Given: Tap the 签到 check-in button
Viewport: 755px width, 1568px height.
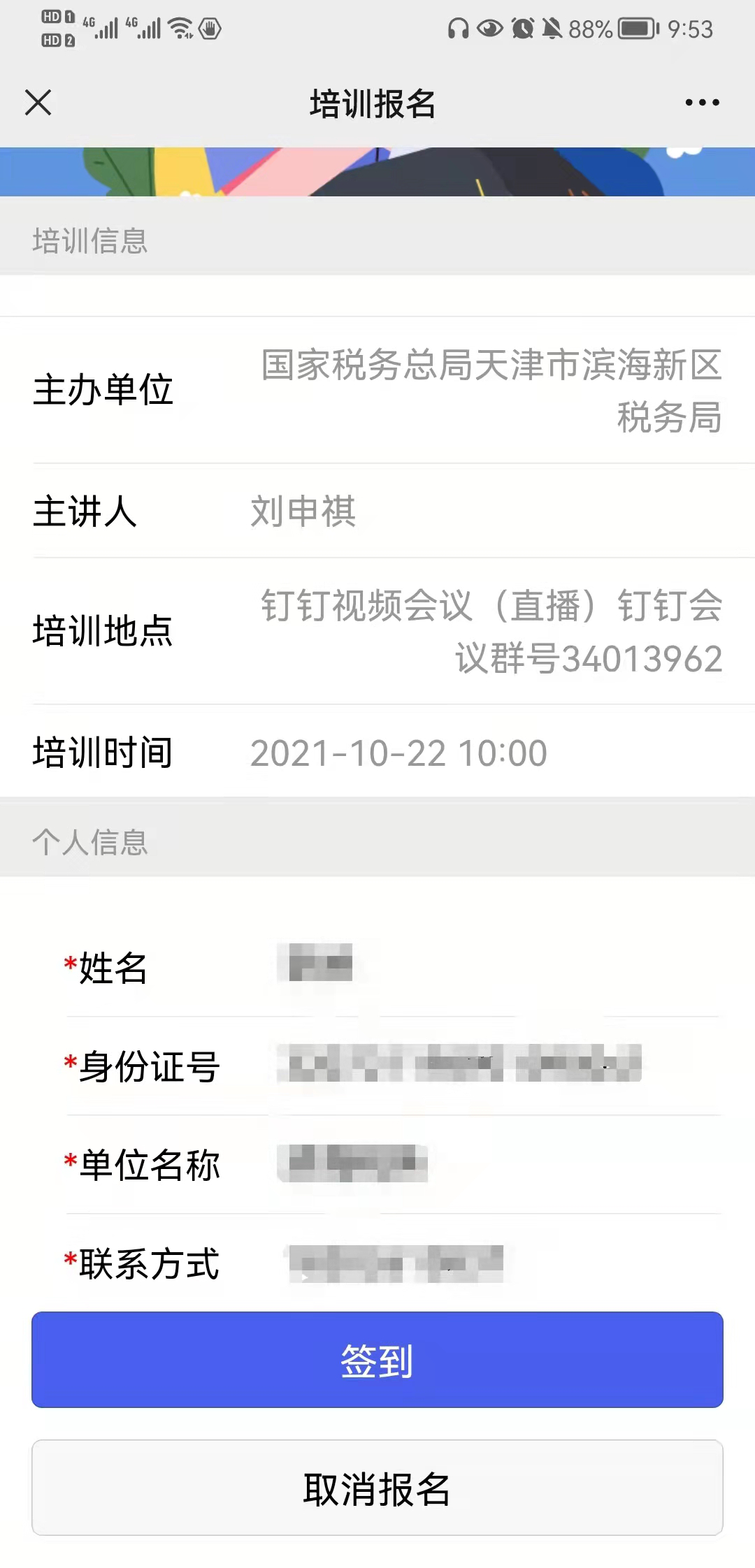Looking at the screenshot, I should pyautogui.click(x=377, y=1360).
